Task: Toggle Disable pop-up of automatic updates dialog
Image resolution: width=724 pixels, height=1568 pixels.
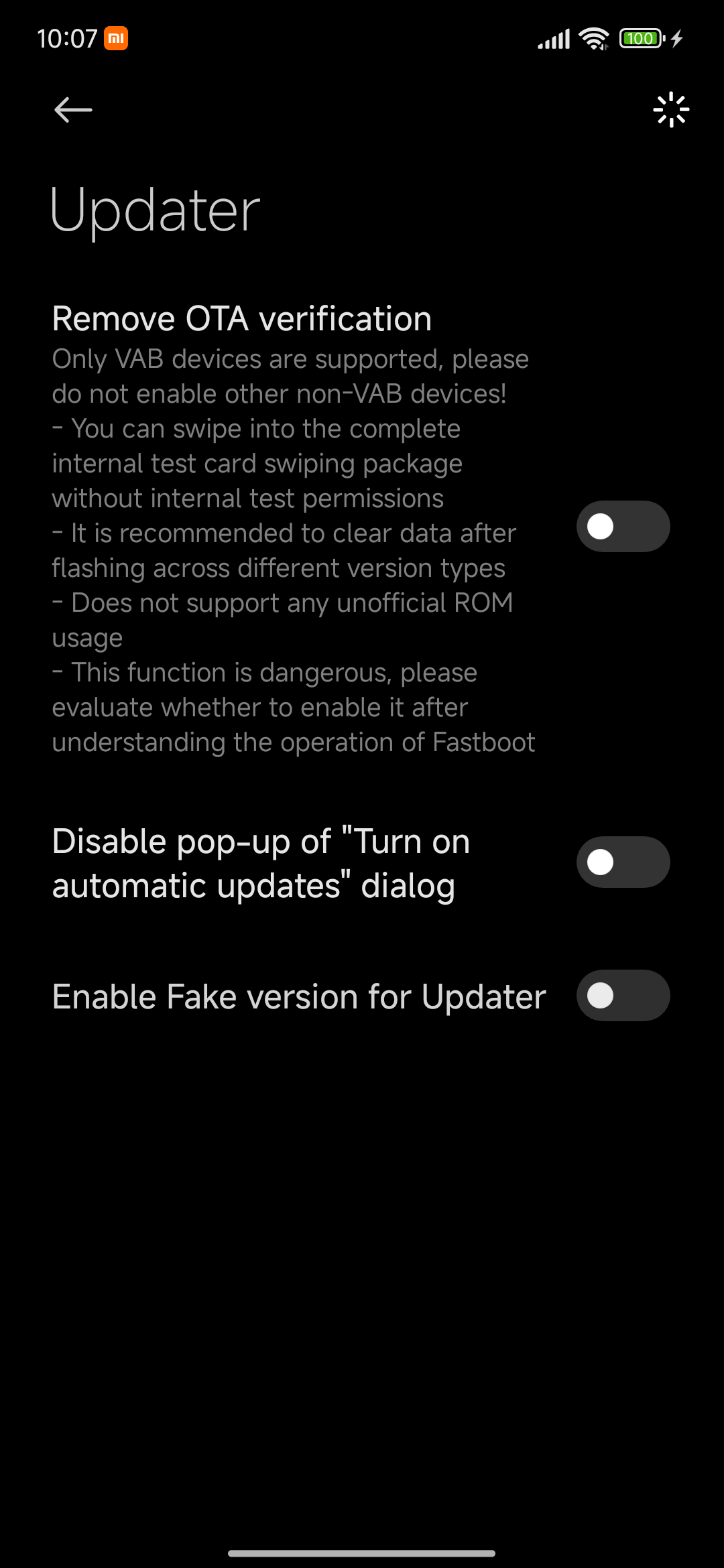Action: (623, 862)
